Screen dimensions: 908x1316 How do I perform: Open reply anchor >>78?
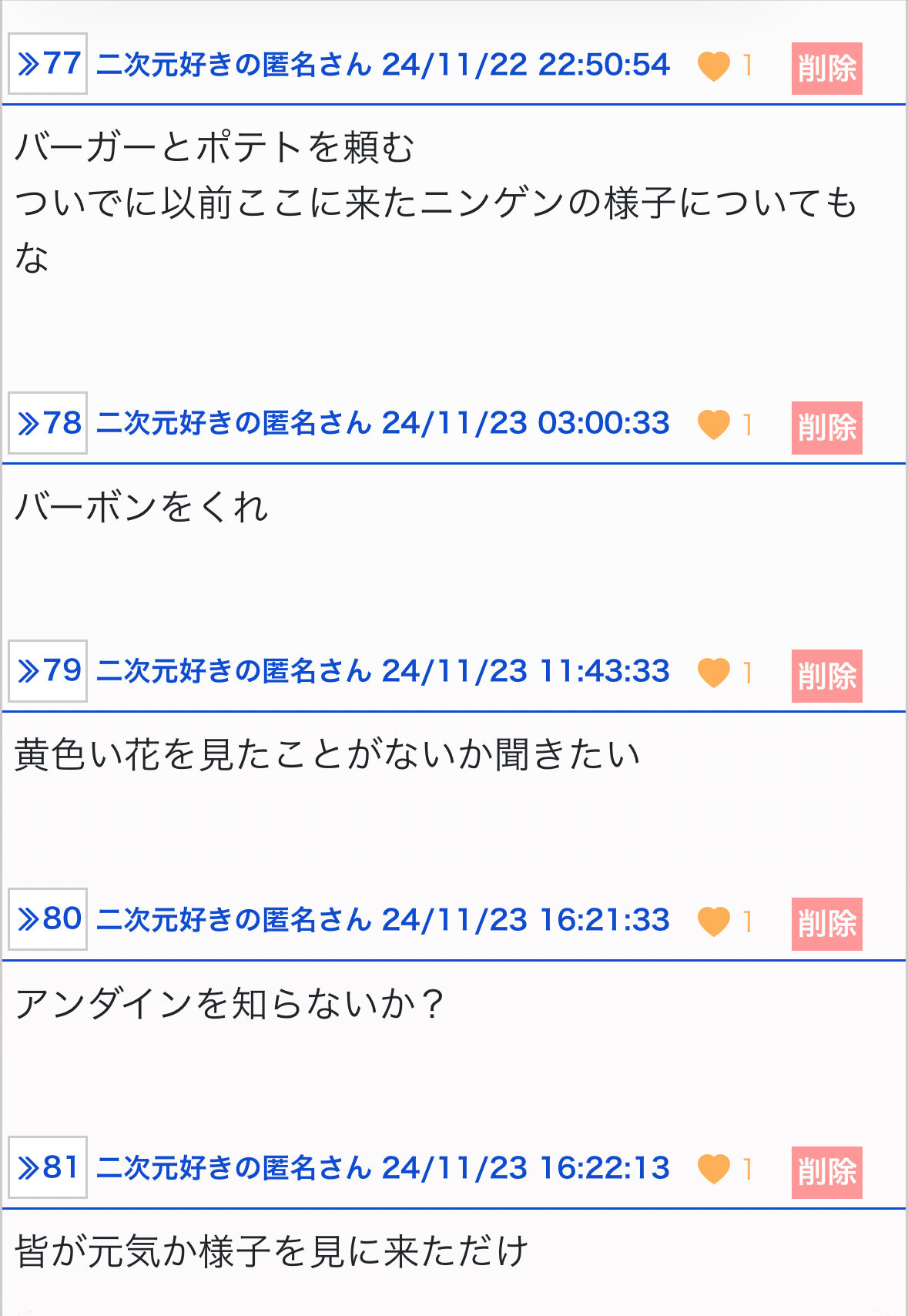48,423
